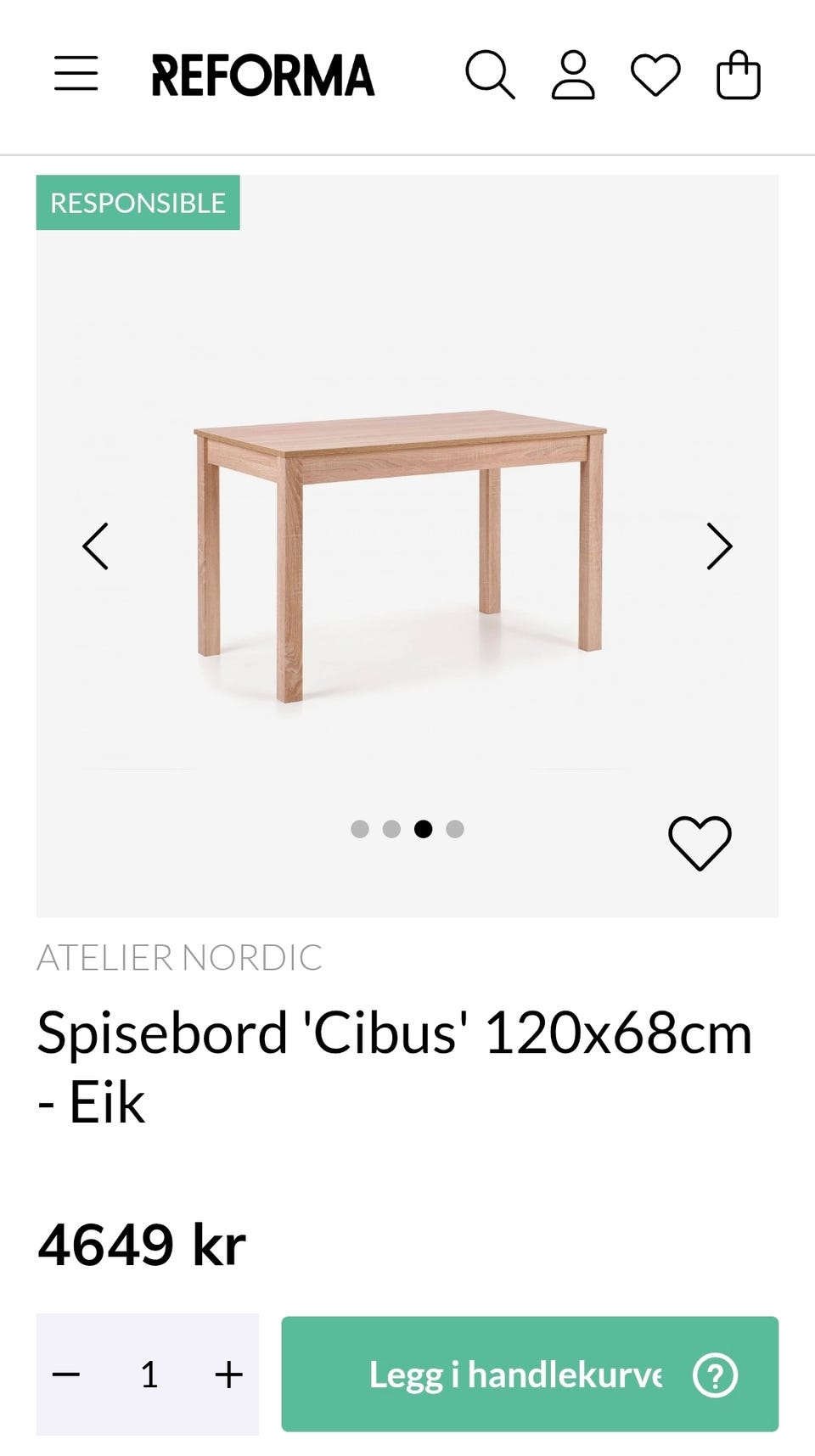
Task: Select the fourth carousel dot
Action: [x=456, y=829]
